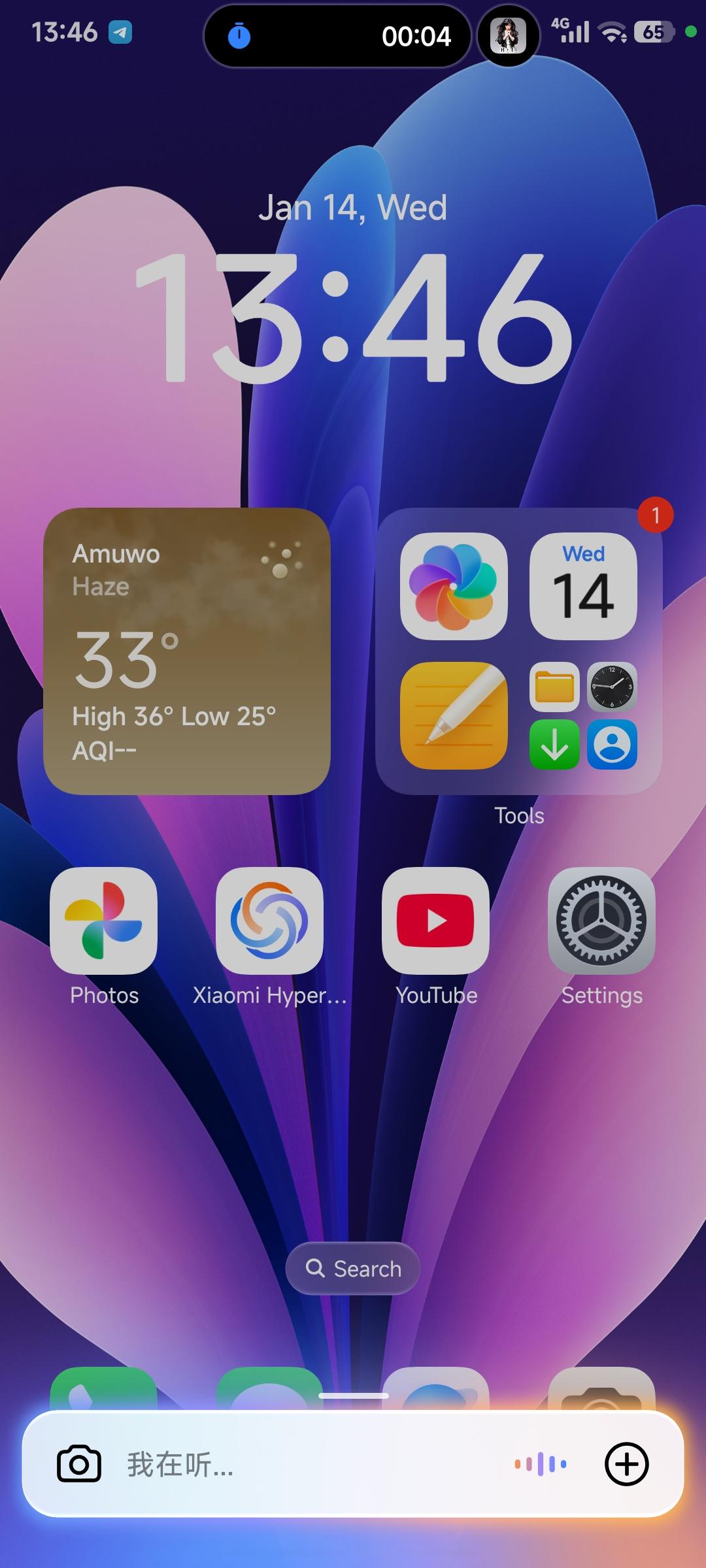Open the Settings app
This screenshot has width=706, height=1568.
(601, 920)
